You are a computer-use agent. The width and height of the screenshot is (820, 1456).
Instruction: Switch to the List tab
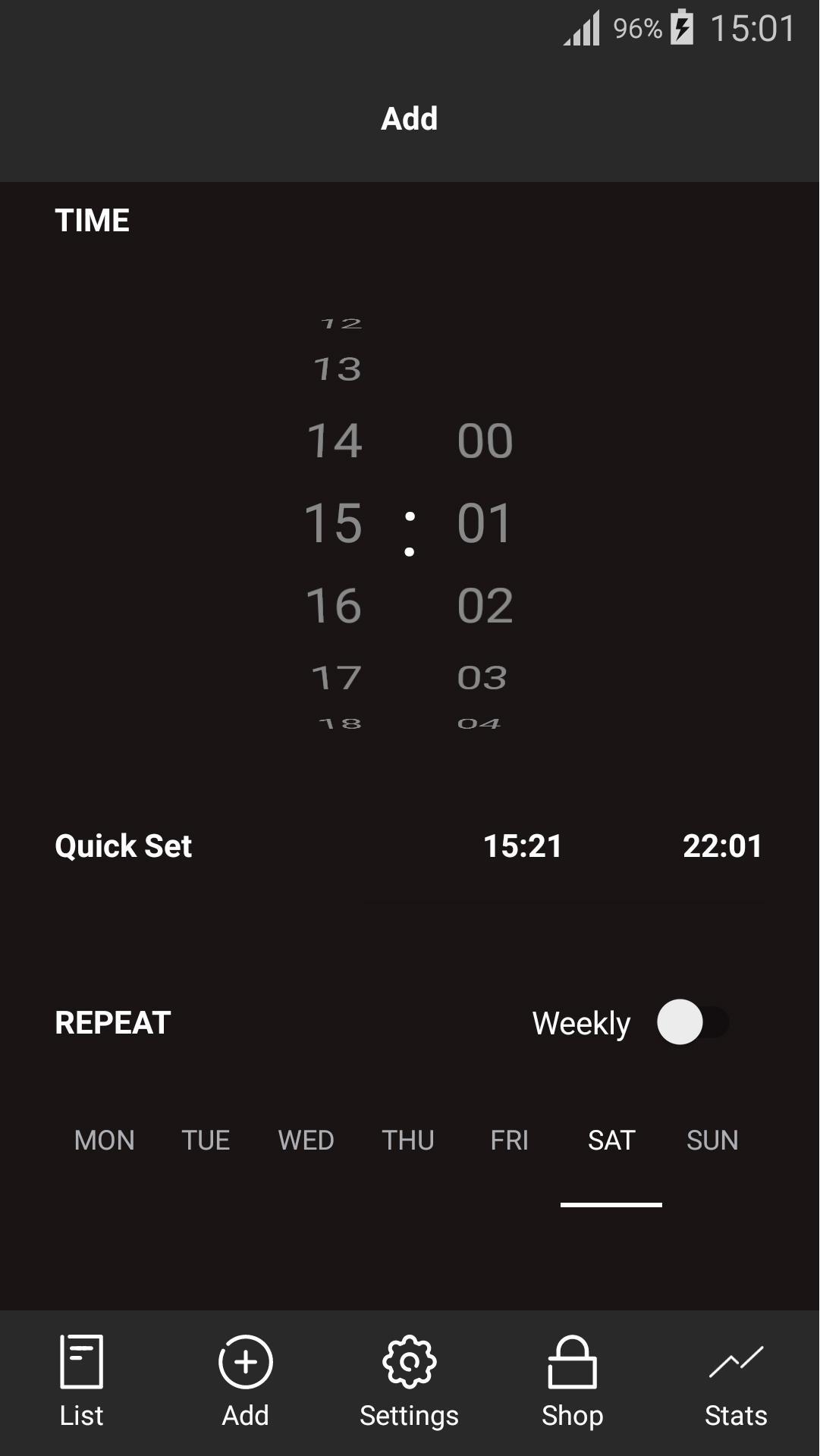81,1382
